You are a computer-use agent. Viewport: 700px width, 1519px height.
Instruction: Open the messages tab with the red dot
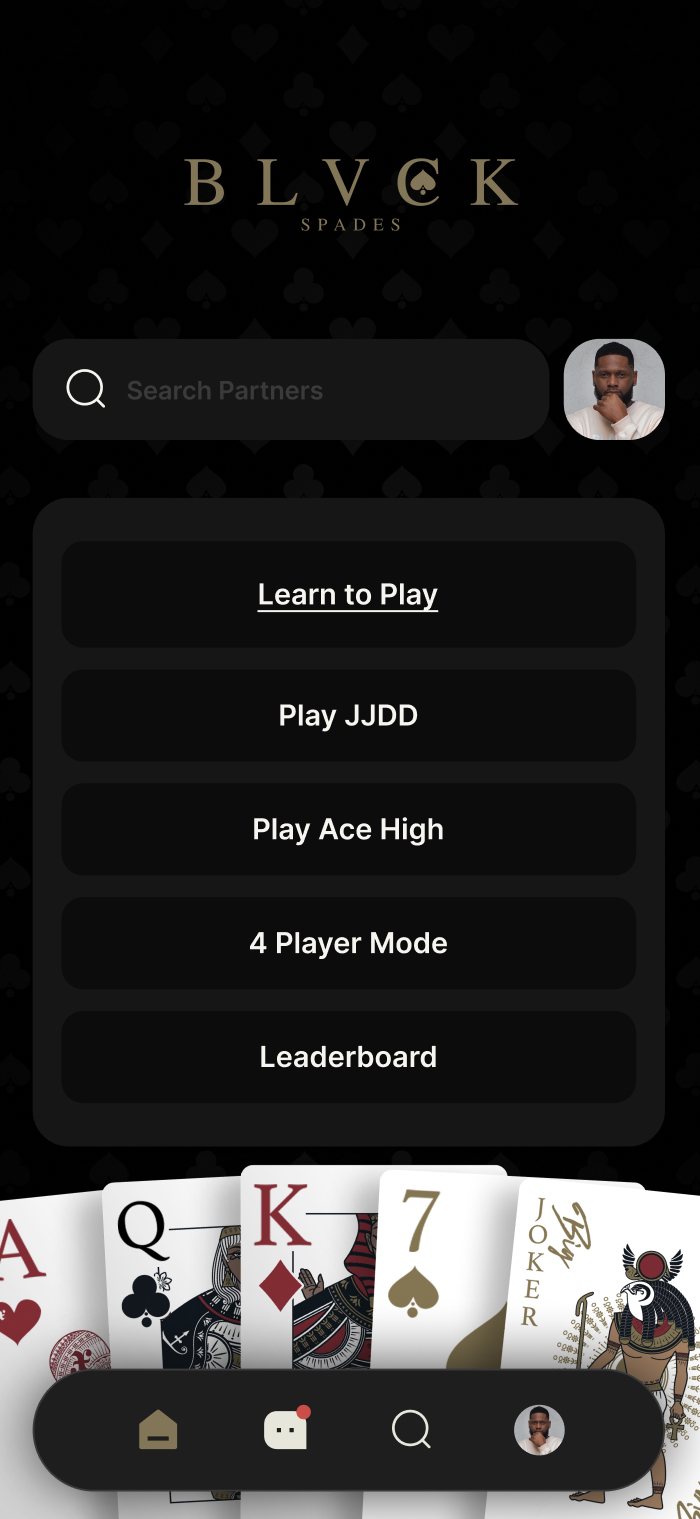[x=286, y=1430]
